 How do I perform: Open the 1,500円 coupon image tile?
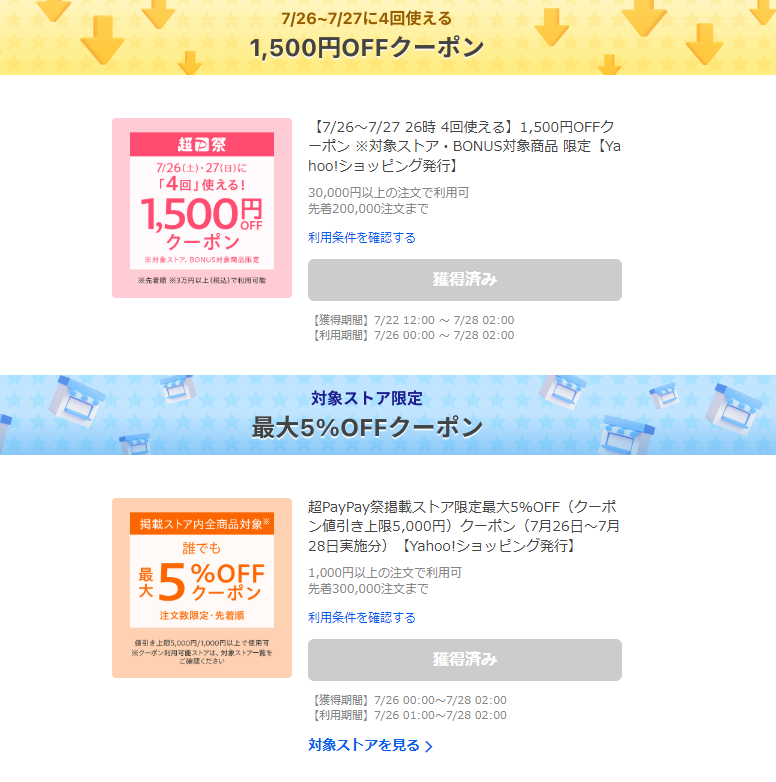tap(202, 208)
